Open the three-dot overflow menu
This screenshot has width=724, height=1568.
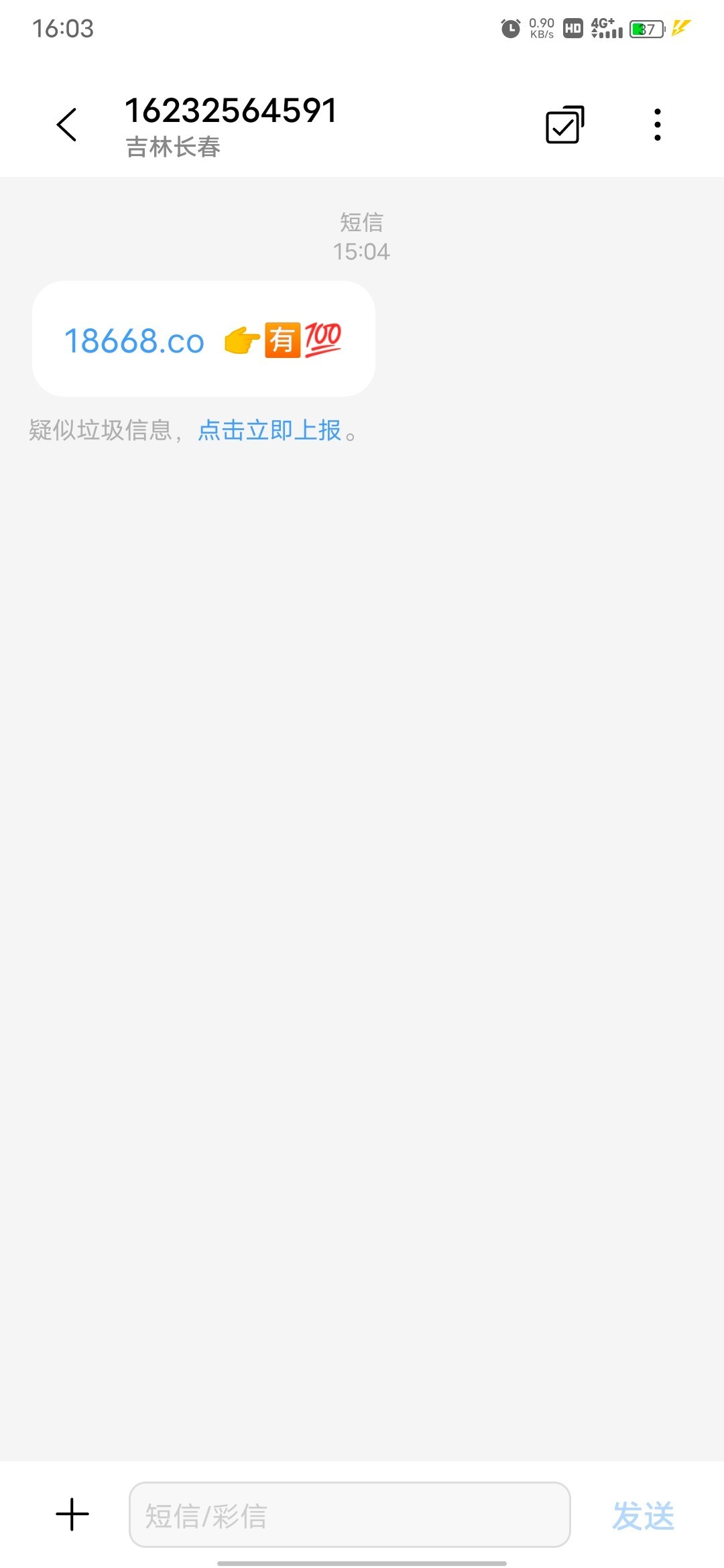coord(657,125)
